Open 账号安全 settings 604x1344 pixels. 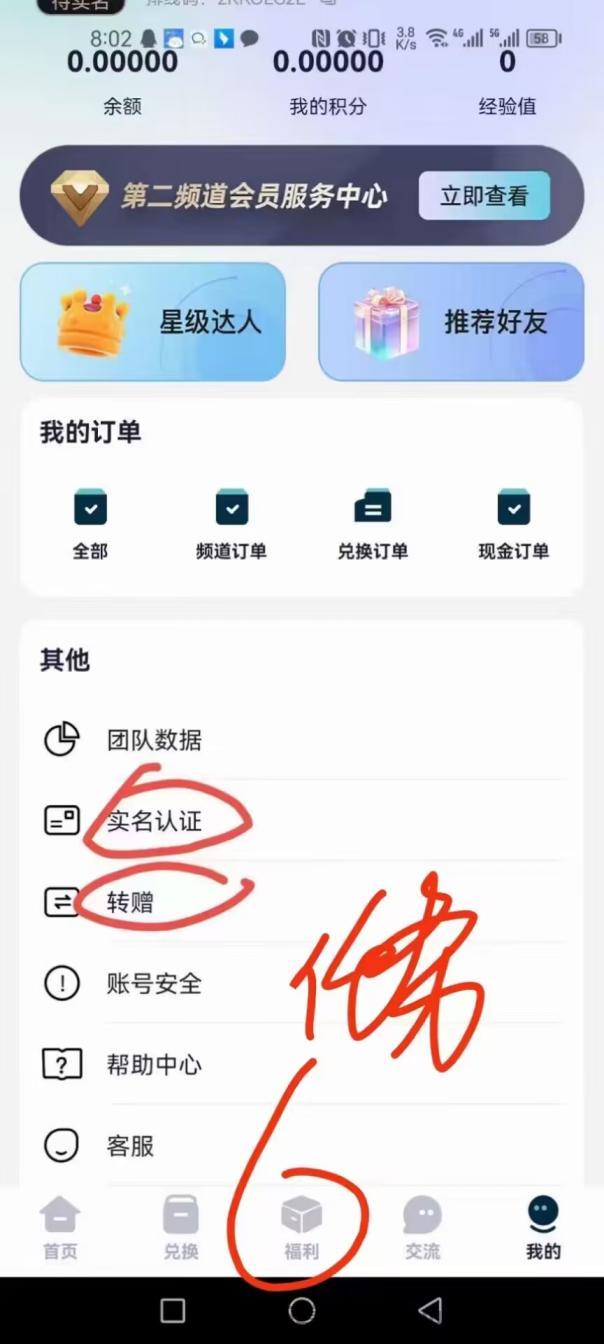(302, 983)
